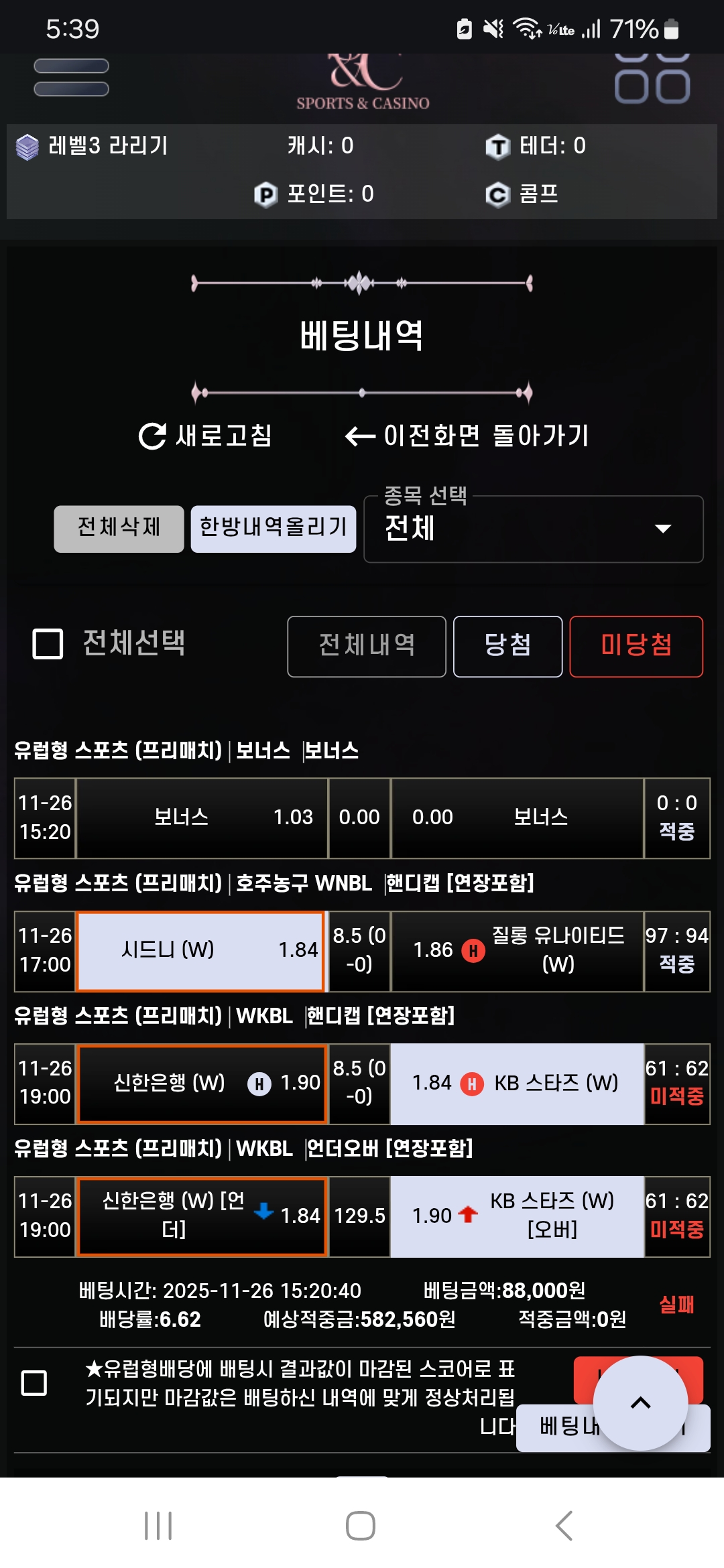This screenshot has width=724, height=1568.
Task: Expand the 종목 선택 dropdown
Action: pyautogui.click(x=533, y=529)
